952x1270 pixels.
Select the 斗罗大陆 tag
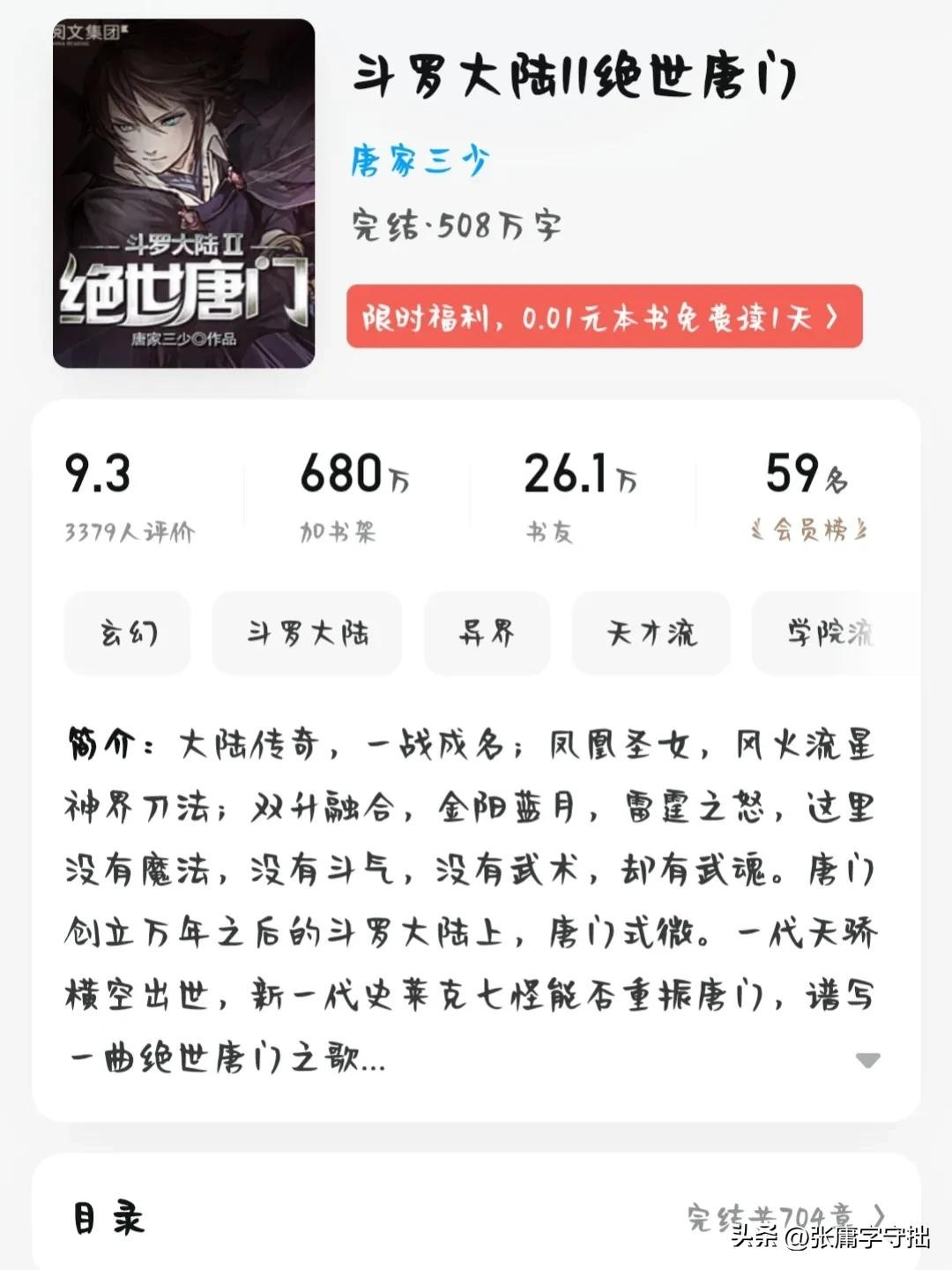pyautogui.click(x=307, y=633)
